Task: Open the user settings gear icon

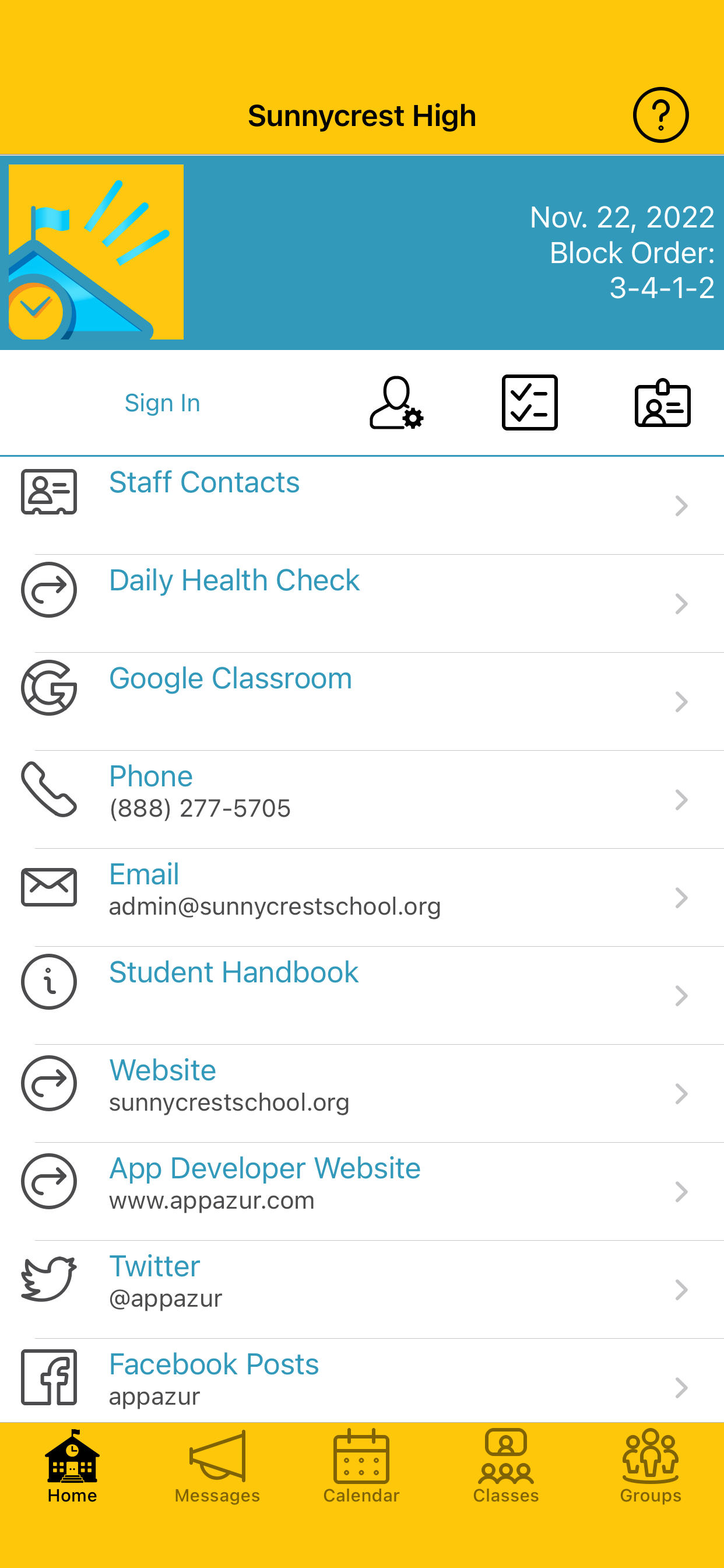Action: [x=396, y=403]
